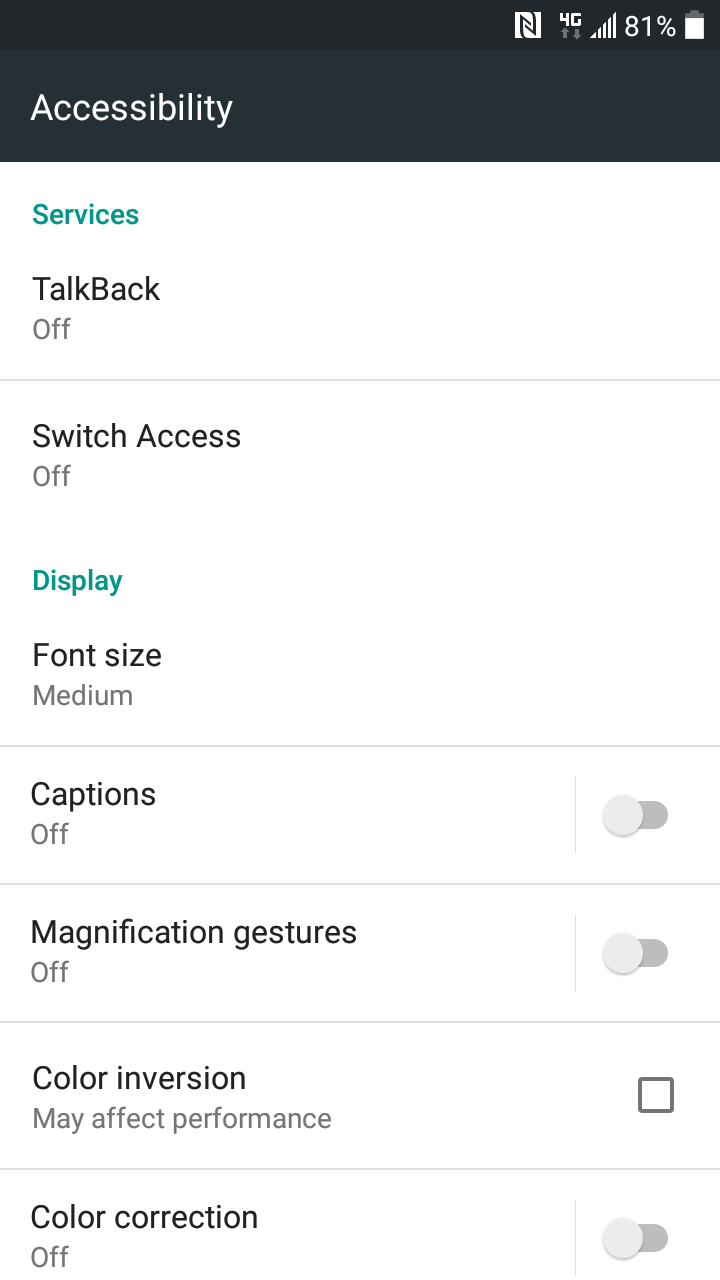Open Magnification gestures settings

coord(287,953)
